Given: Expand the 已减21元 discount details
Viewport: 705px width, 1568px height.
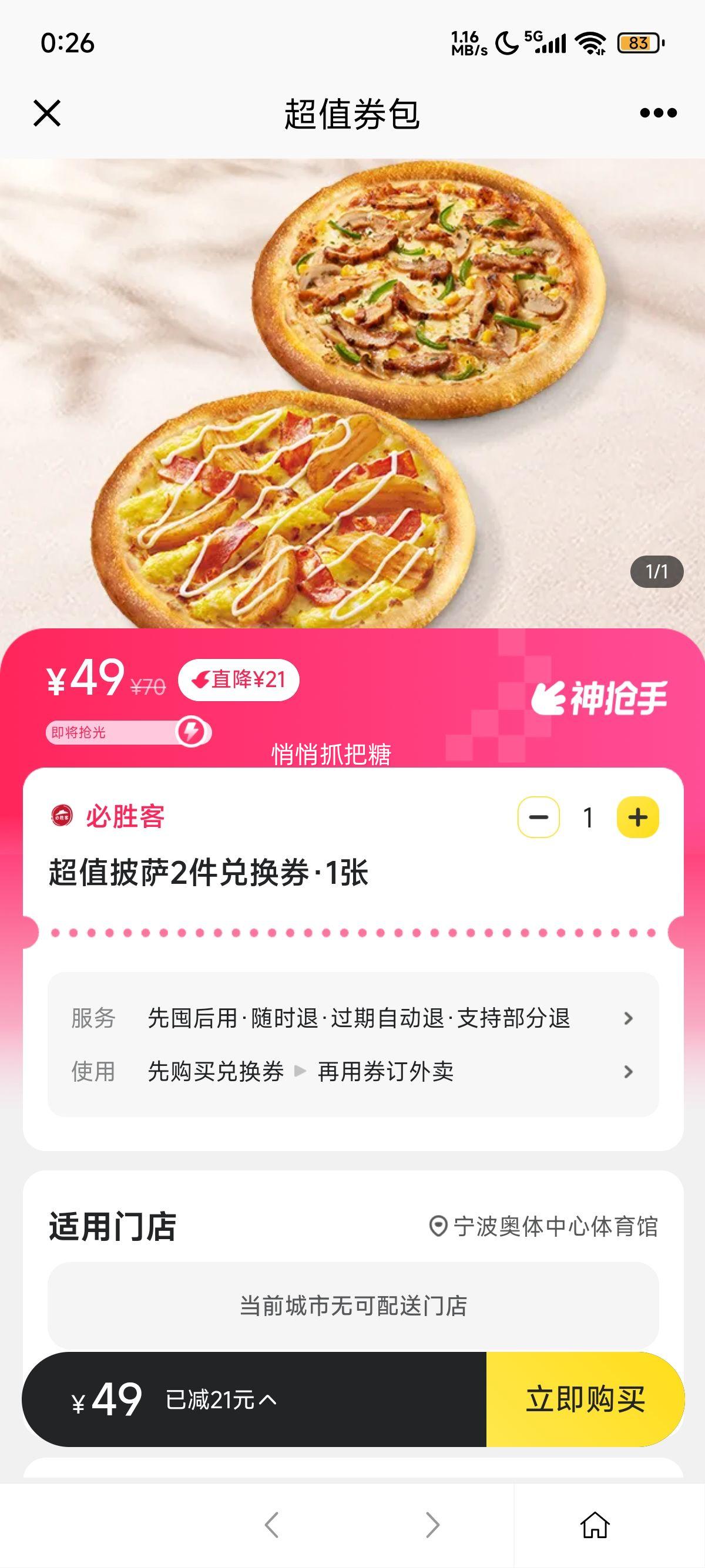Looking at the screenshot, I should click(x=221, y=1400).
